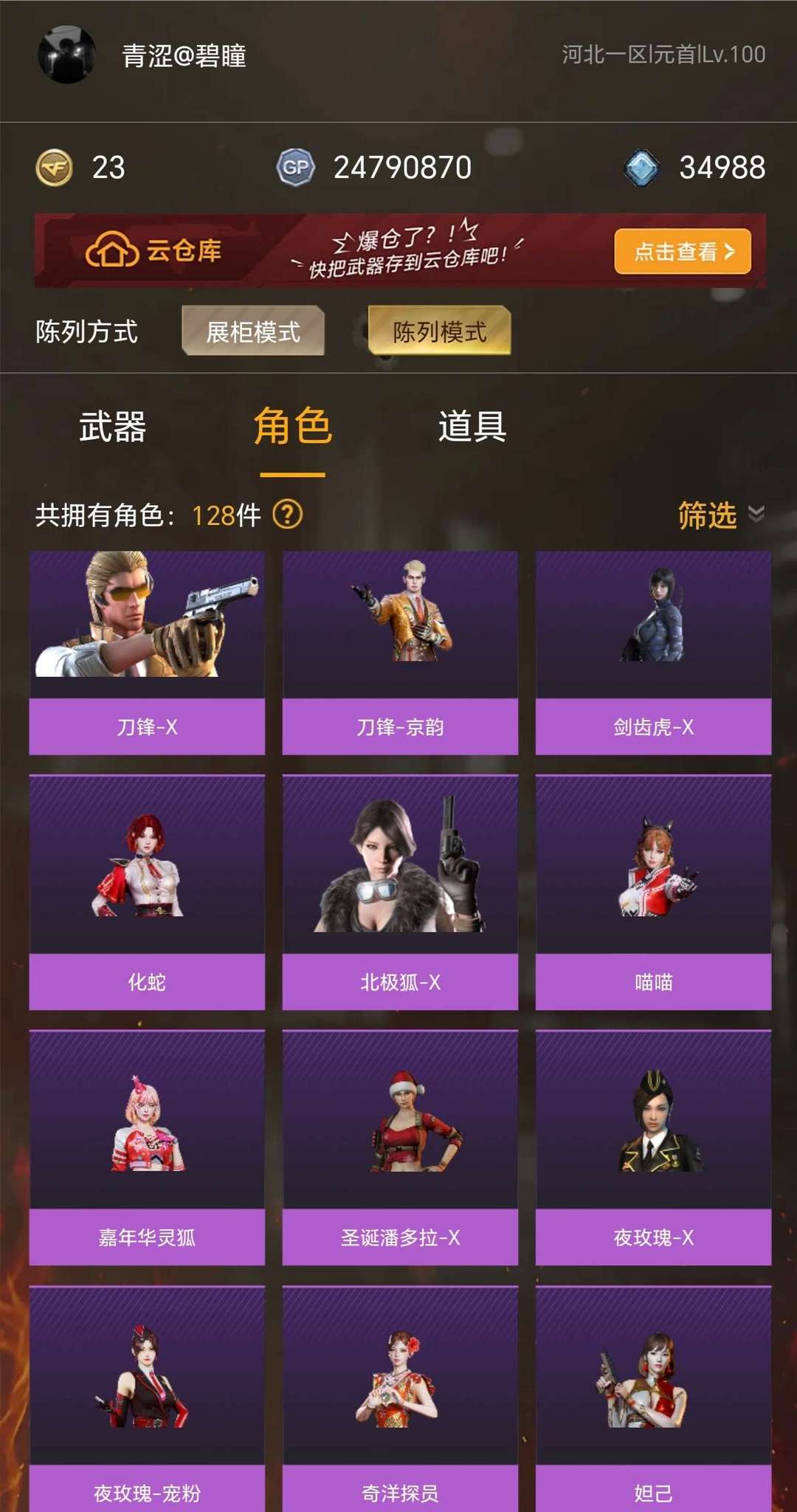Open the 化蛇 character card
The height and width of the screenshot is (1512, 797).
(147, 892)
